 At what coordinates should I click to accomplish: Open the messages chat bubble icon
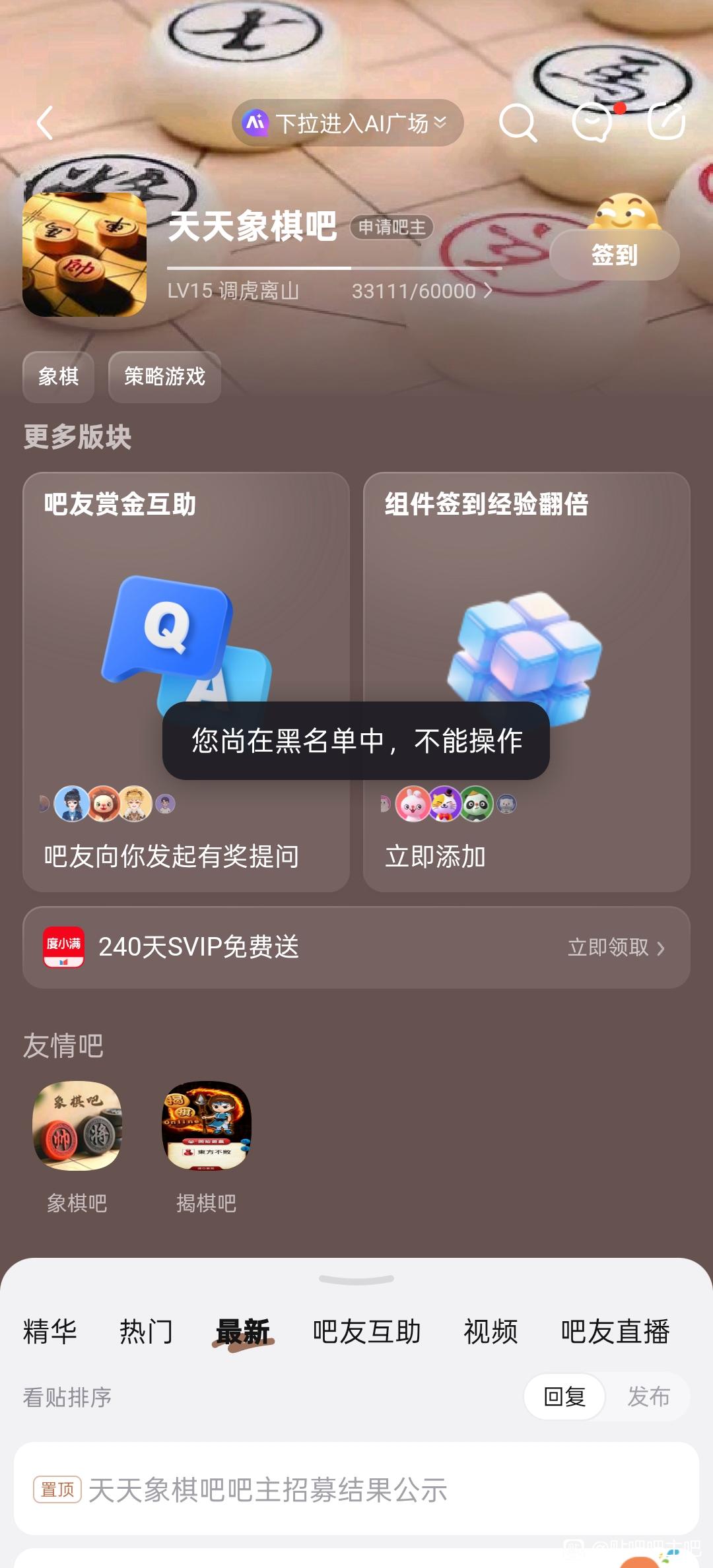(592, 122)
